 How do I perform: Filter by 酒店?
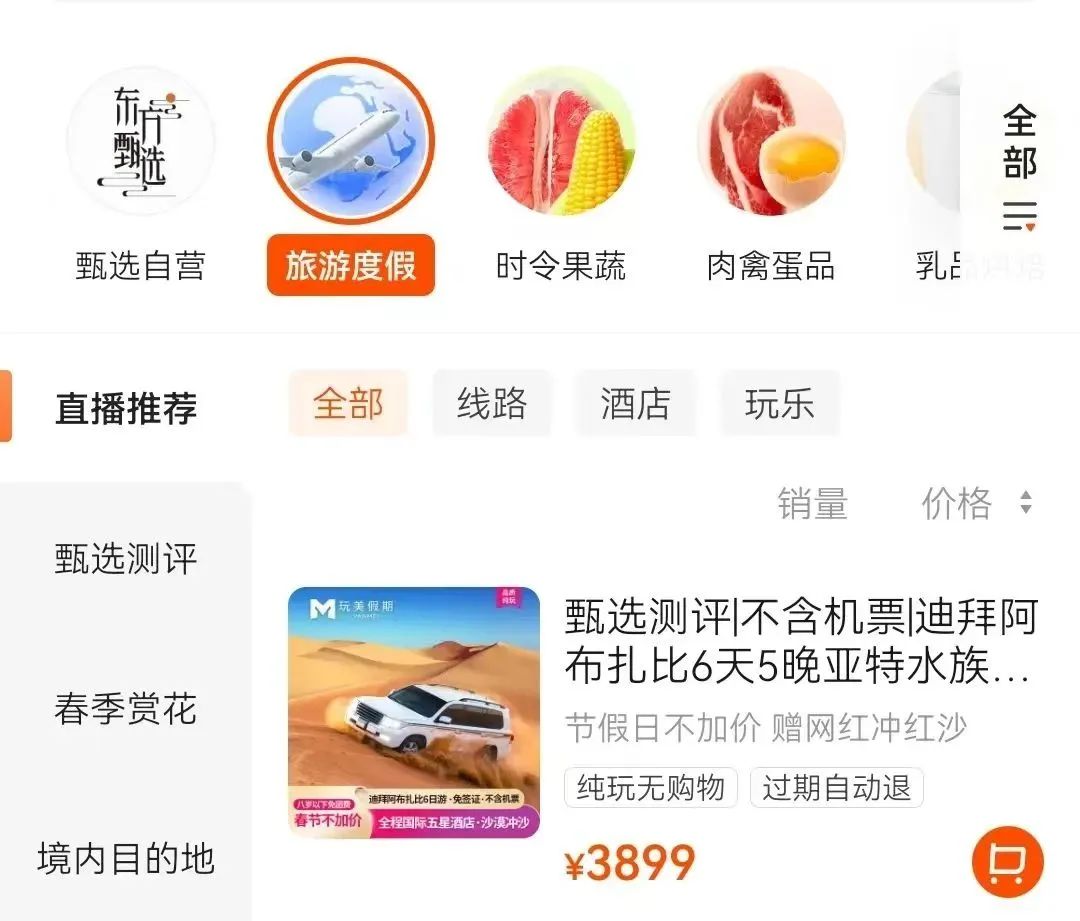635,404
